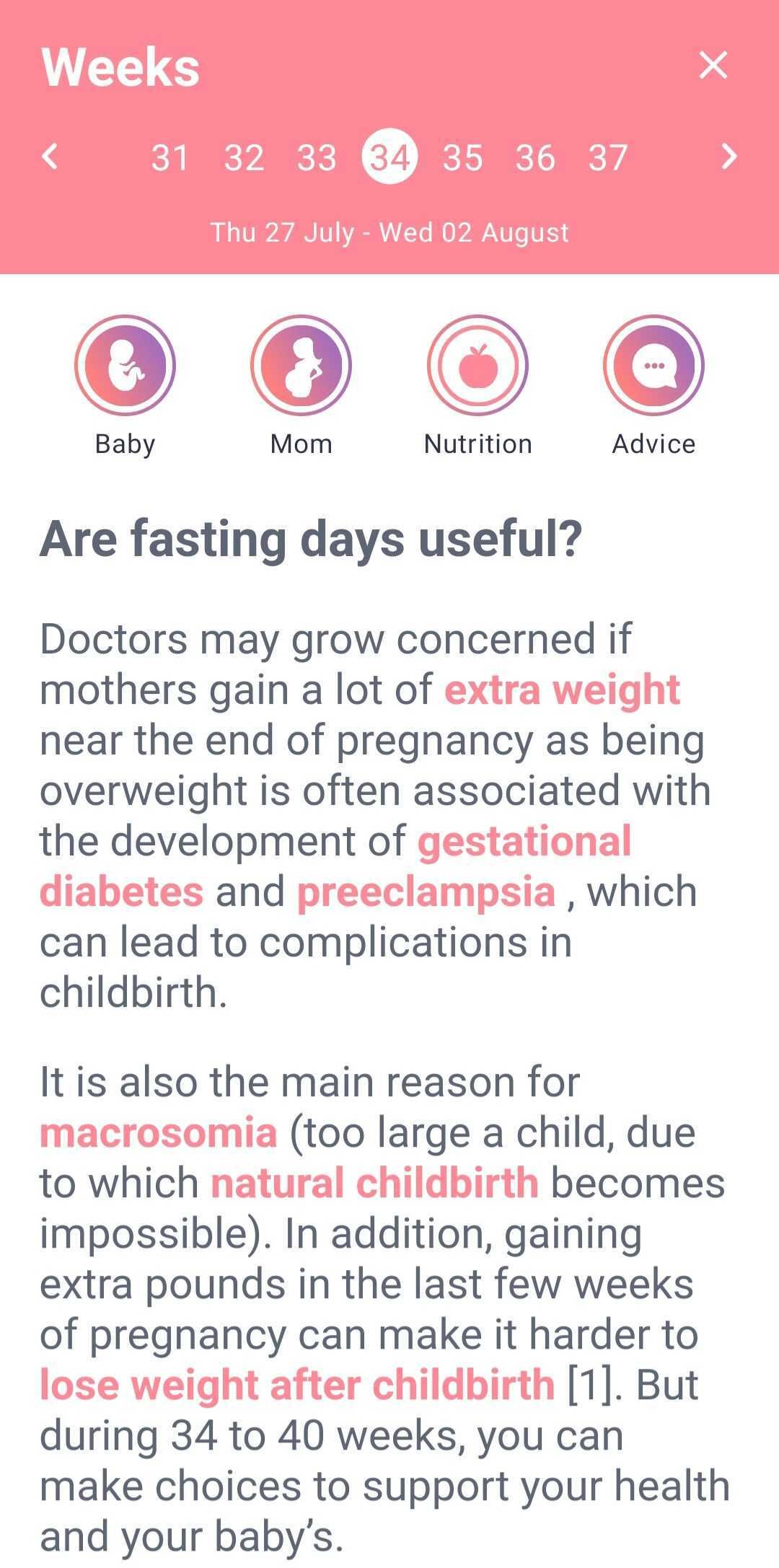The width and height of the screenshot is (779, 1568).
Task: Open the Baby section
Action: click(x=125, y=366)
